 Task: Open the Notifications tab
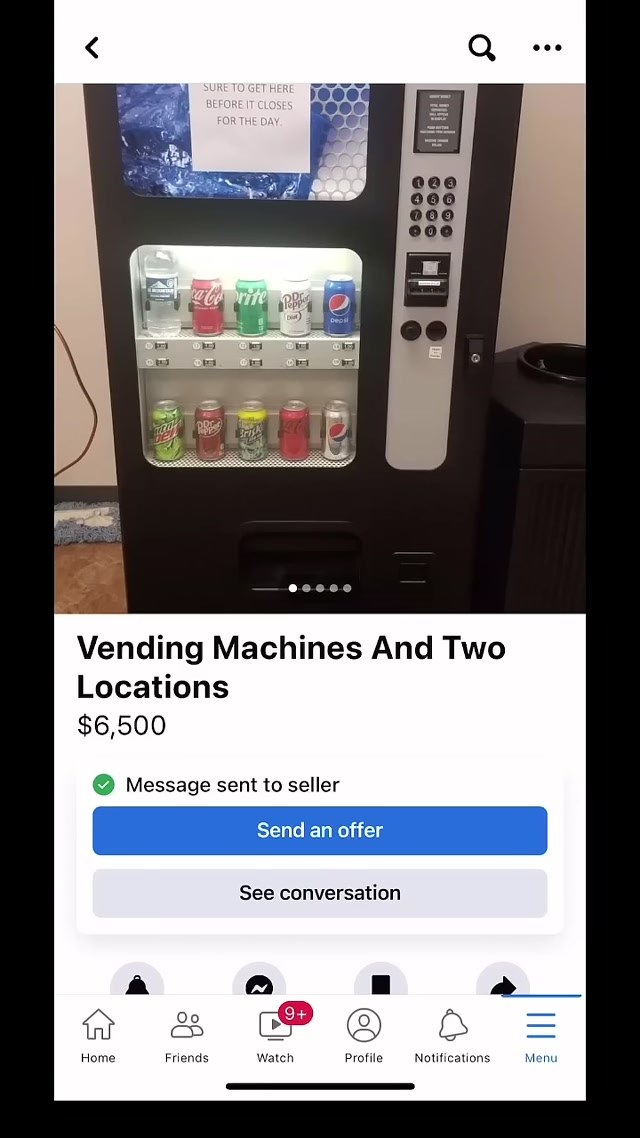point(452,1036)
